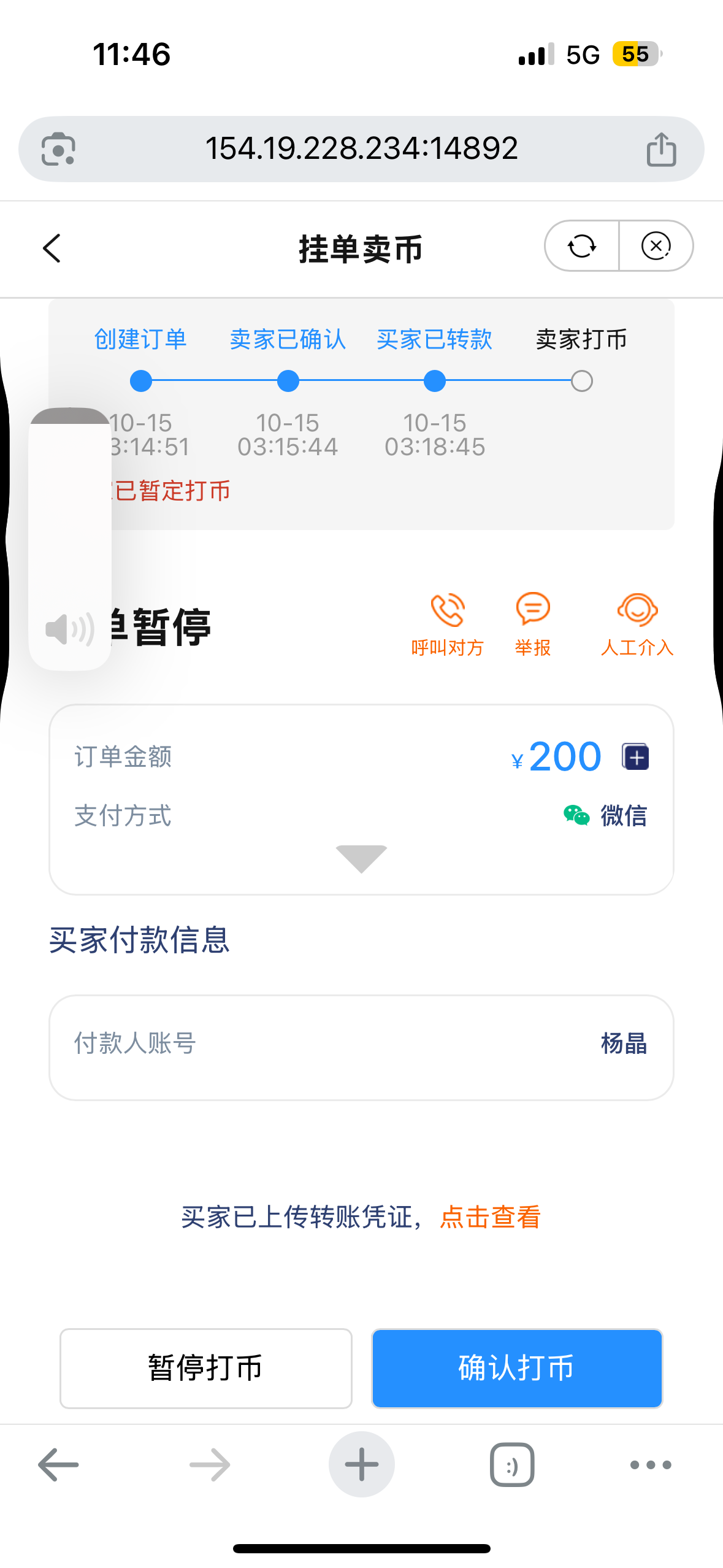The width and height of the screenshot is (723, 1568).
Task: Go back from the 挂单卖币 page
Action: (52, 248)
